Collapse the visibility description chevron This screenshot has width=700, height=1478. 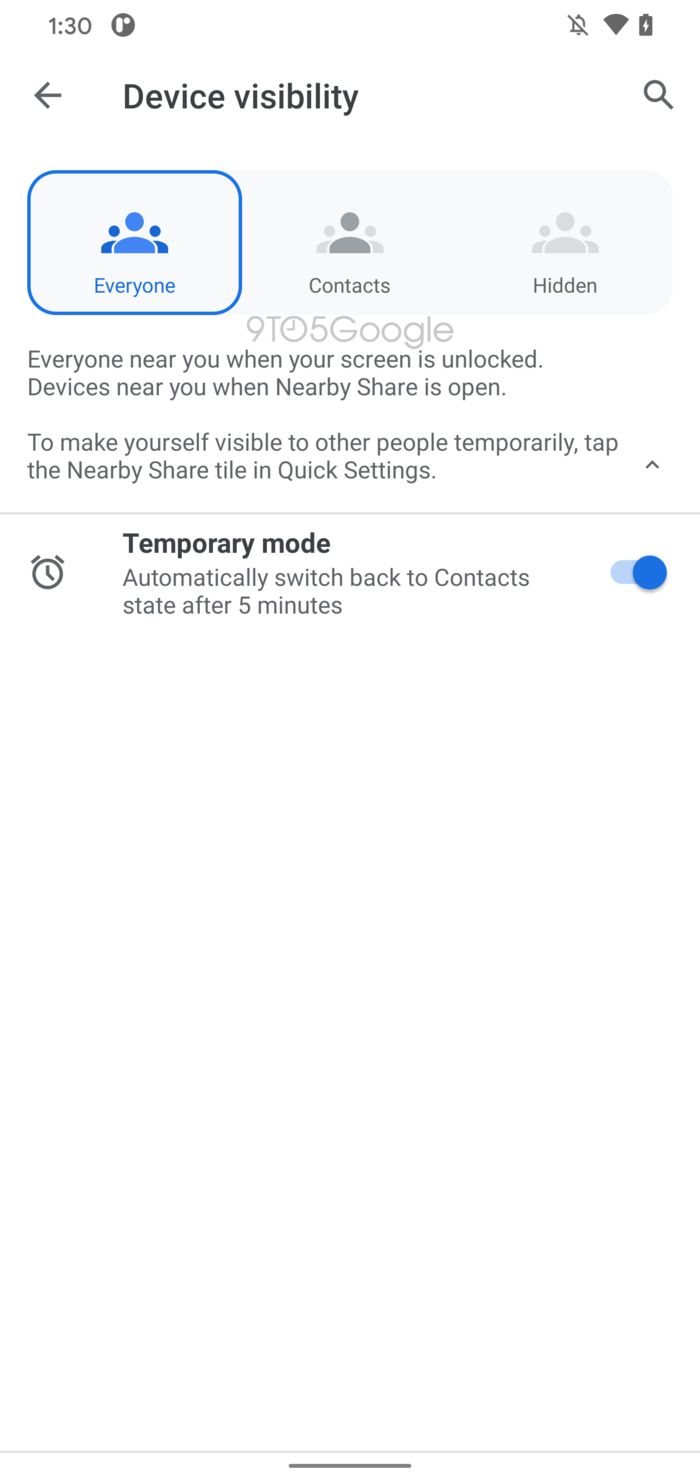pos(652,465)
